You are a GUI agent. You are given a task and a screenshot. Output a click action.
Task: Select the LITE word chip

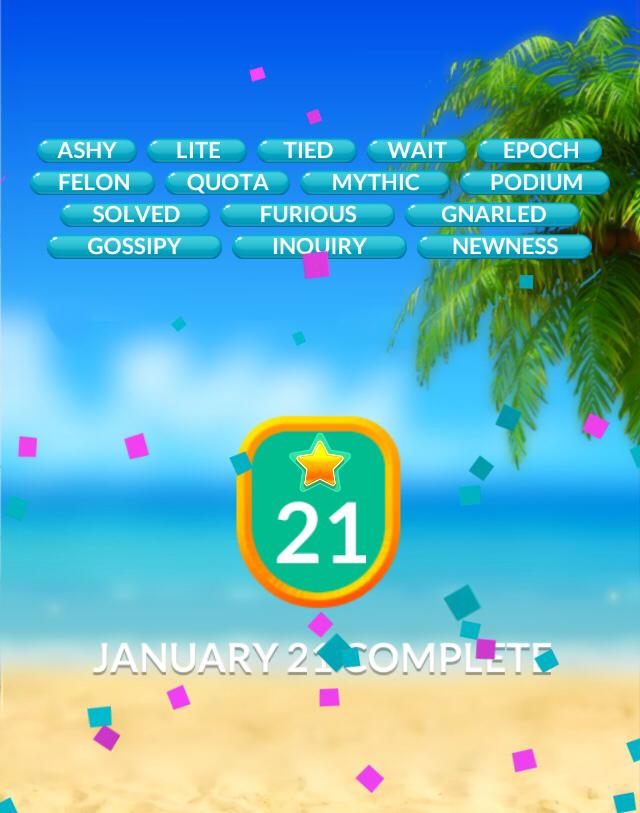coord(197,151)
